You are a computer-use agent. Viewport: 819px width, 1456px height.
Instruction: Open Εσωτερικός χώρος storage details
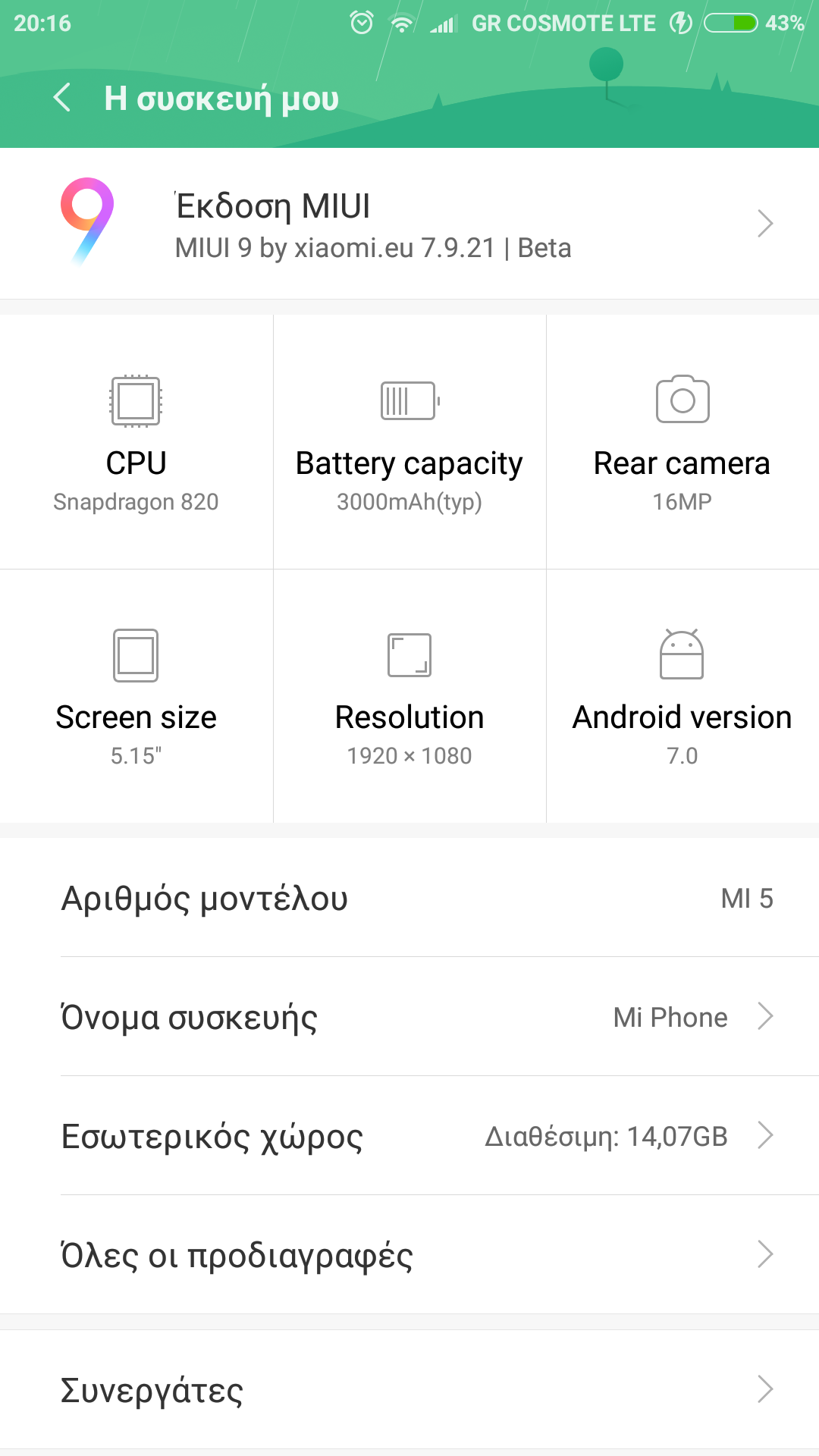[409, 1136]
